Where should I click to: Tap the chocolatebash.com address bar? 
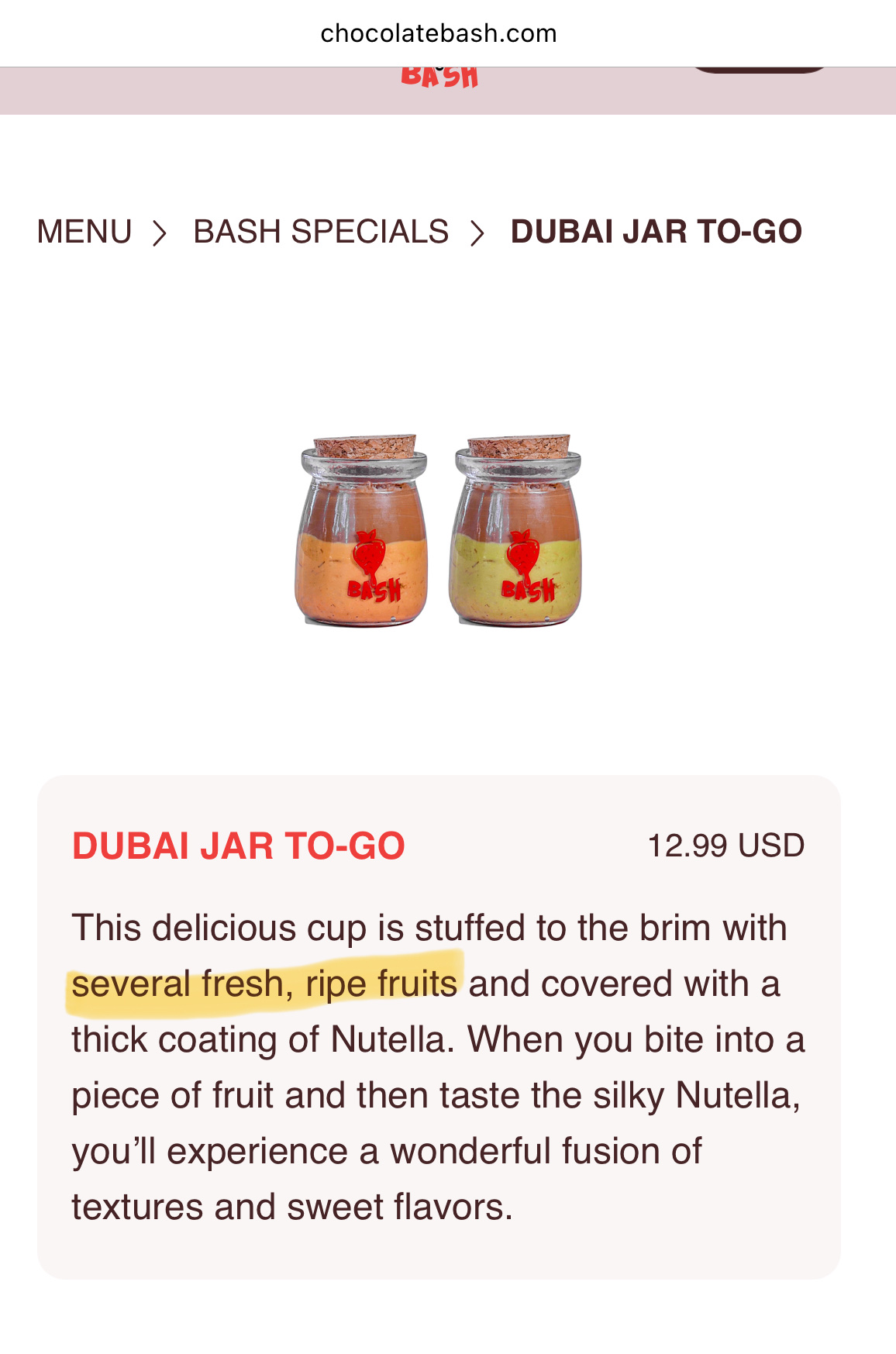[439, 33]
